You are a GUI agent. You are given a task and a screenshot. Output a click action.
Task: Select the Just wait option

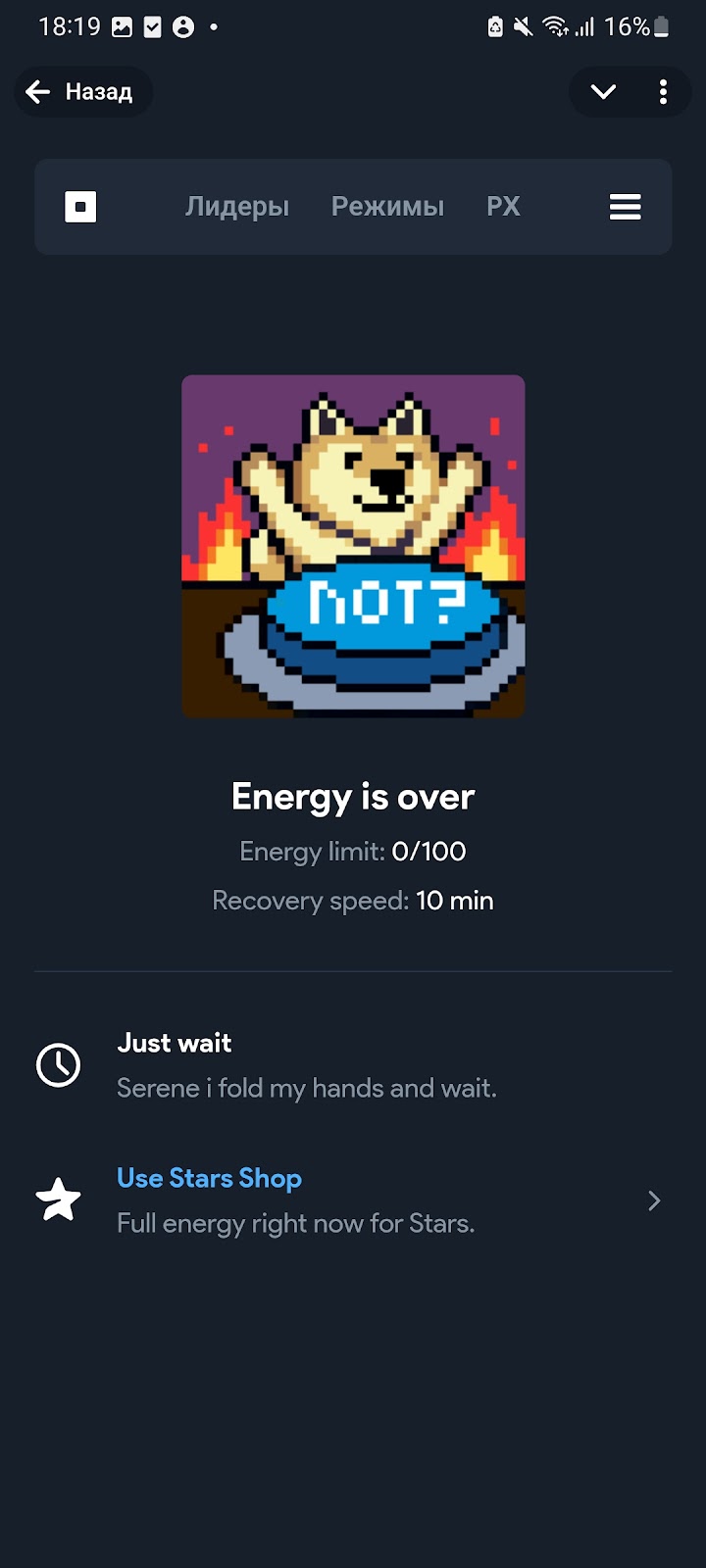[x=306, y=1065]
